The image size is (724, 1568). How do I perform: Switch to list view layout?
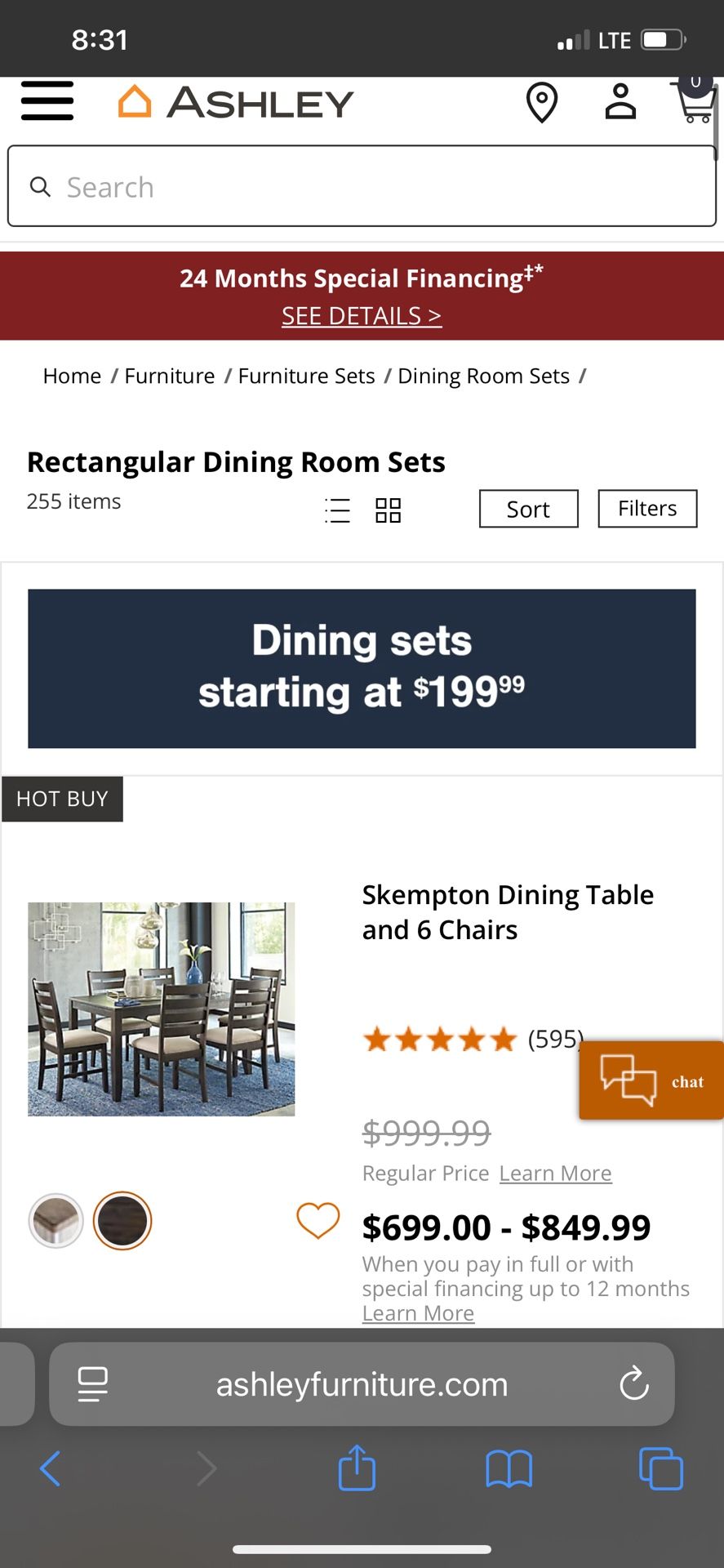(337, 510)
